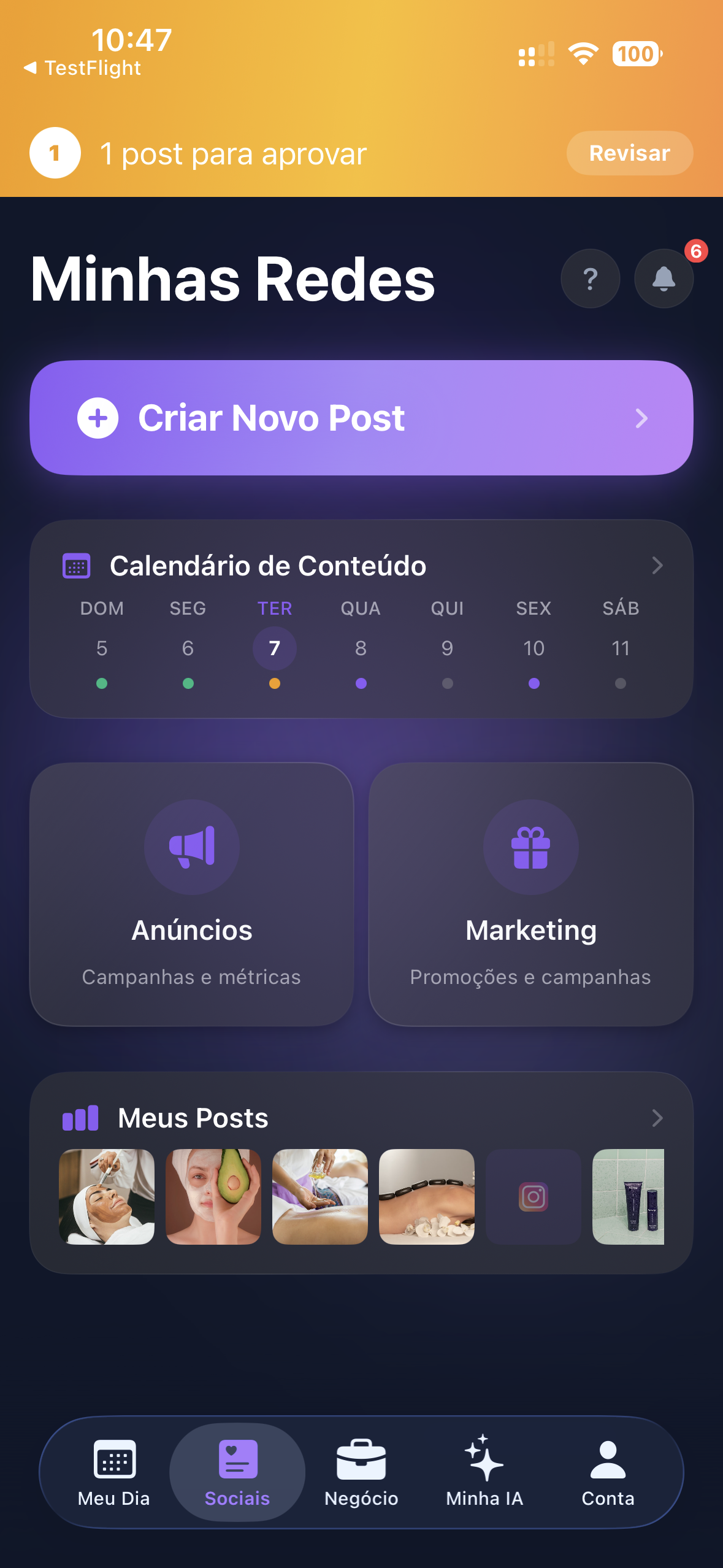
Task: Tap the arrow on Criar Novo Post
Action: [x=641, y=418]
